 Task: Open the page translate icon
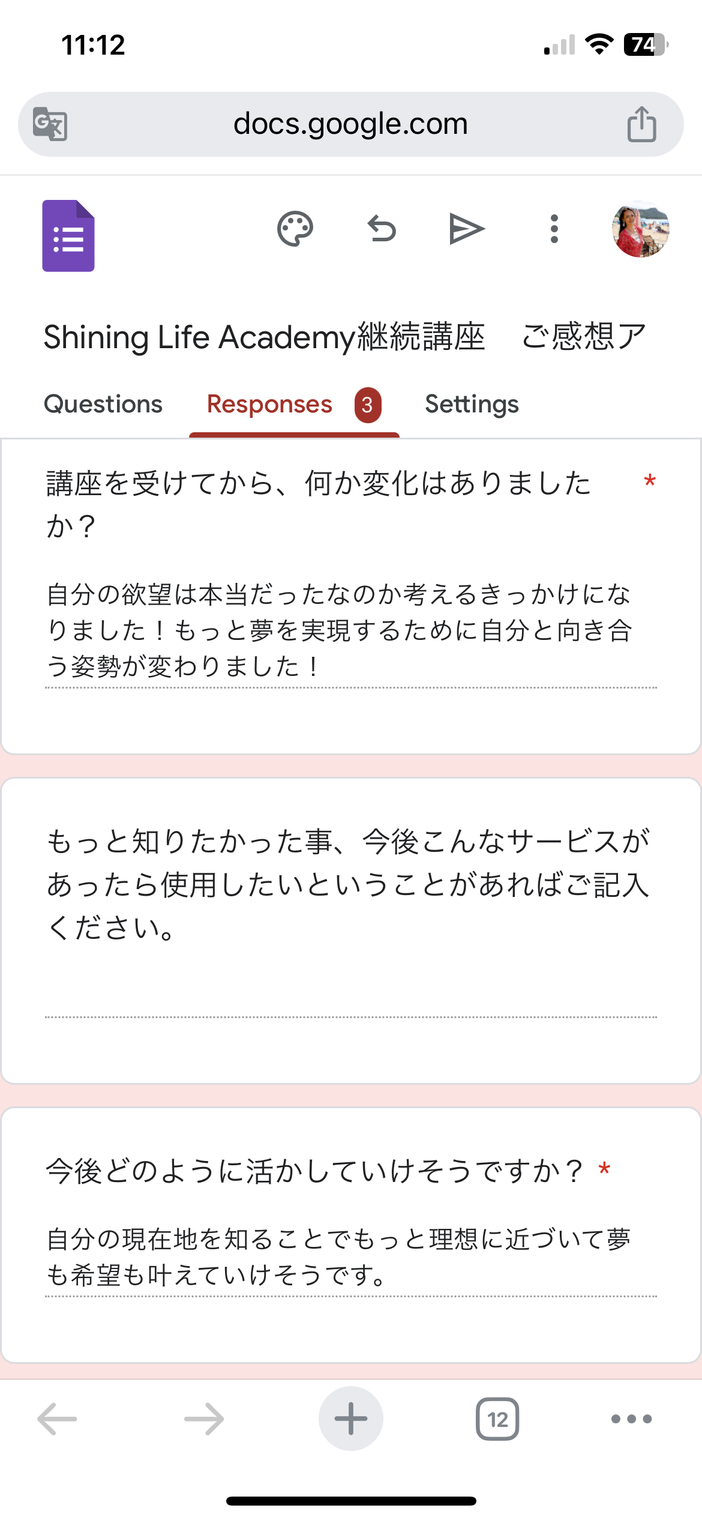tap(50, 124)
